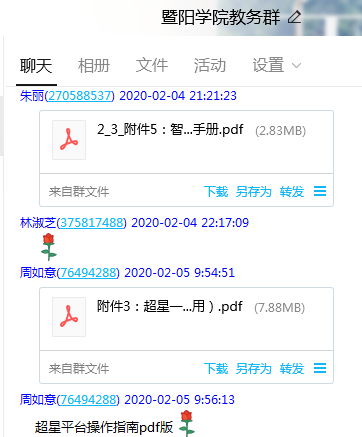Go to the 活动 tab

coord(210,65)
